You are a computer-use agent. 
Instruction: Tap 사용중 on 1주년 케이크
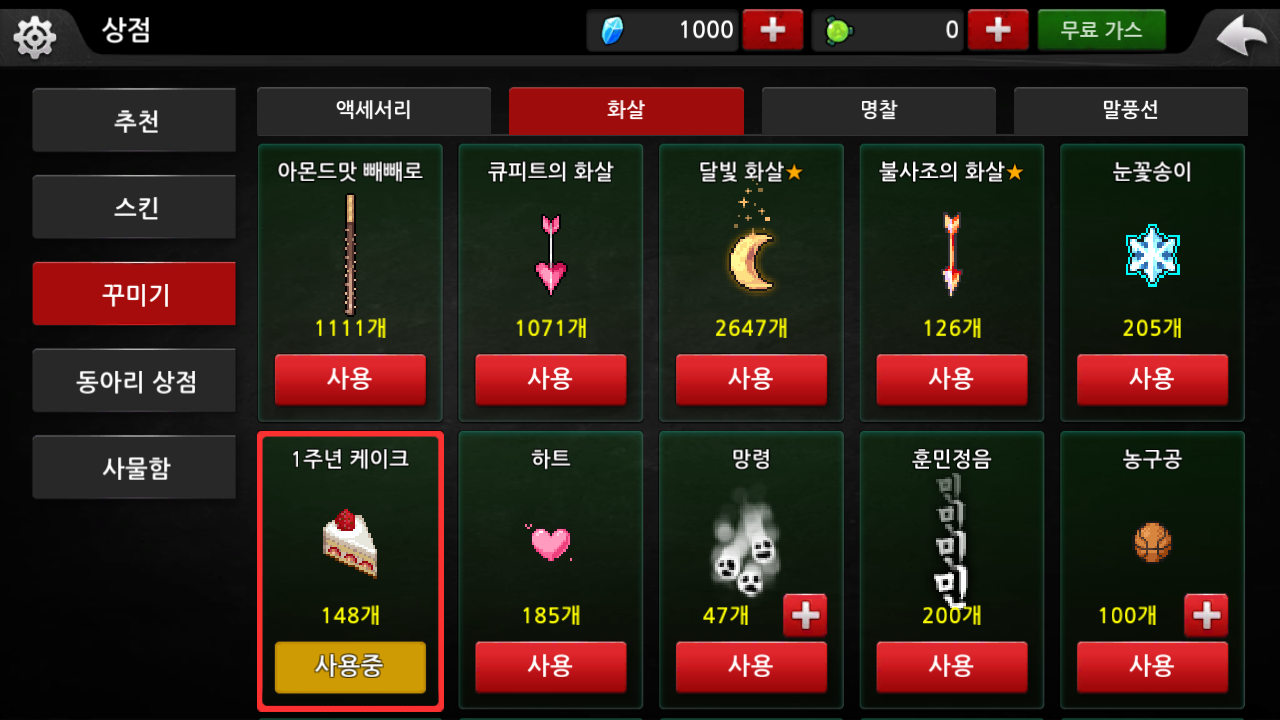(x=350, y=666)
